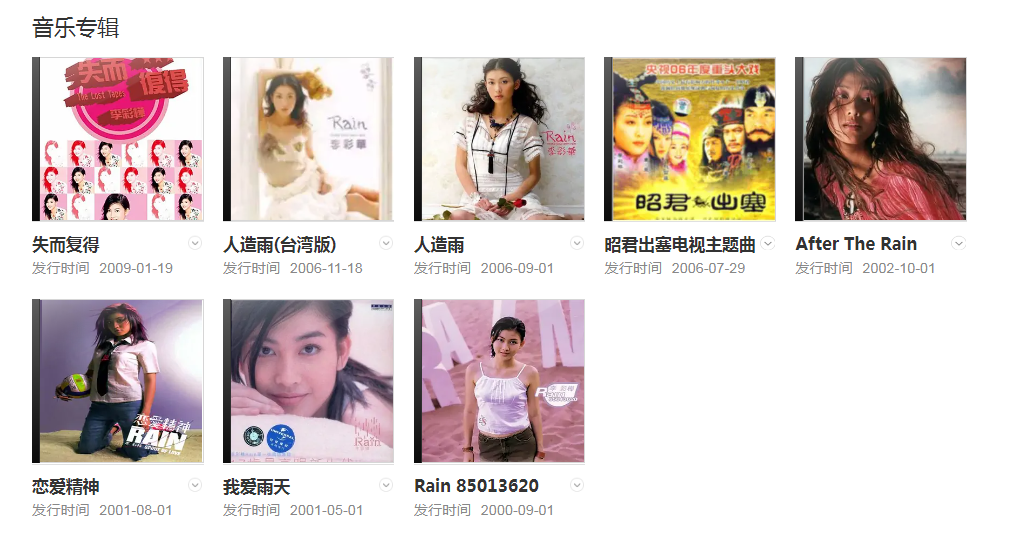Open the 人造雨(台湾版) album cover
Viewport: 1011px width, 536px height.
pyautogui.click(x=309, y=139)
